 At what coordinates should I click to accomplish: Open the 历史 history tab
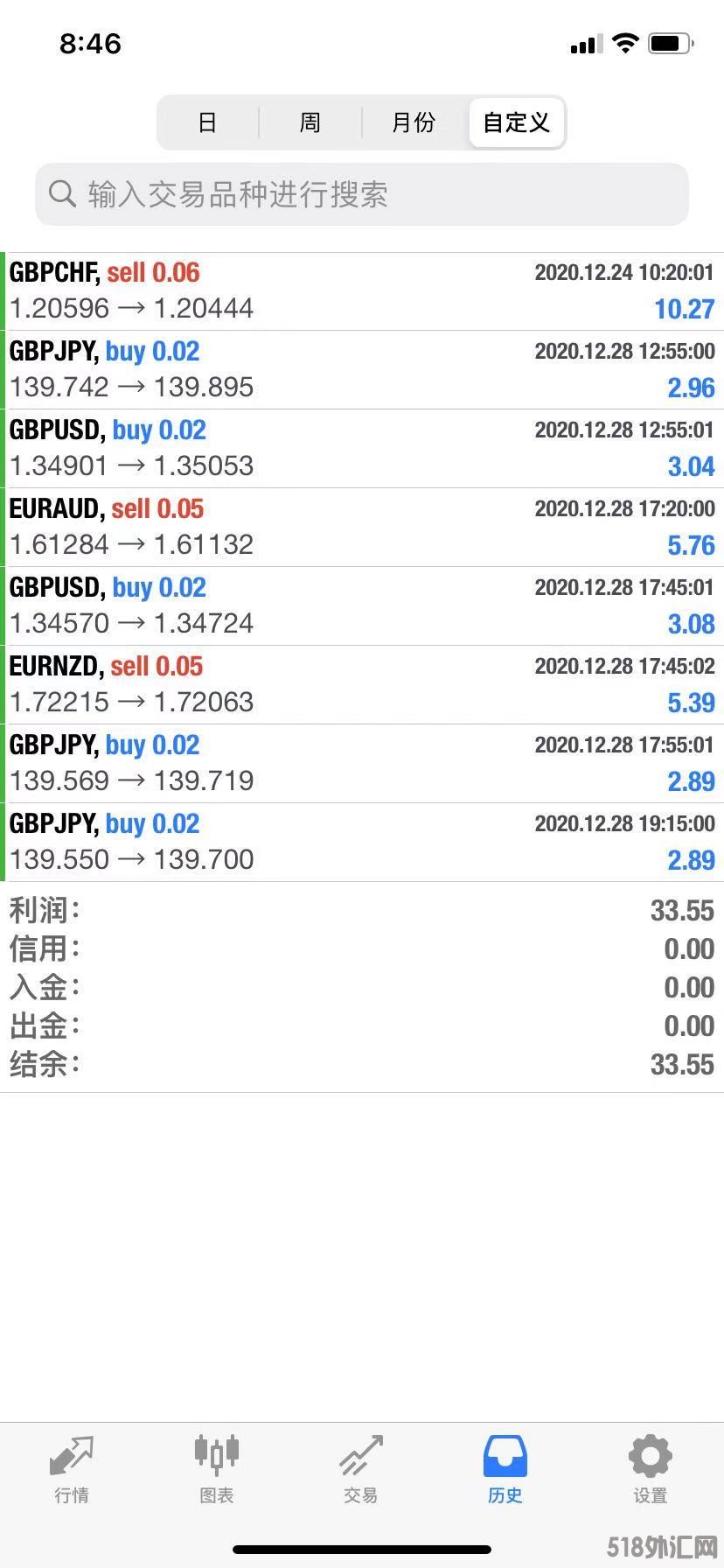(505, 1470)
